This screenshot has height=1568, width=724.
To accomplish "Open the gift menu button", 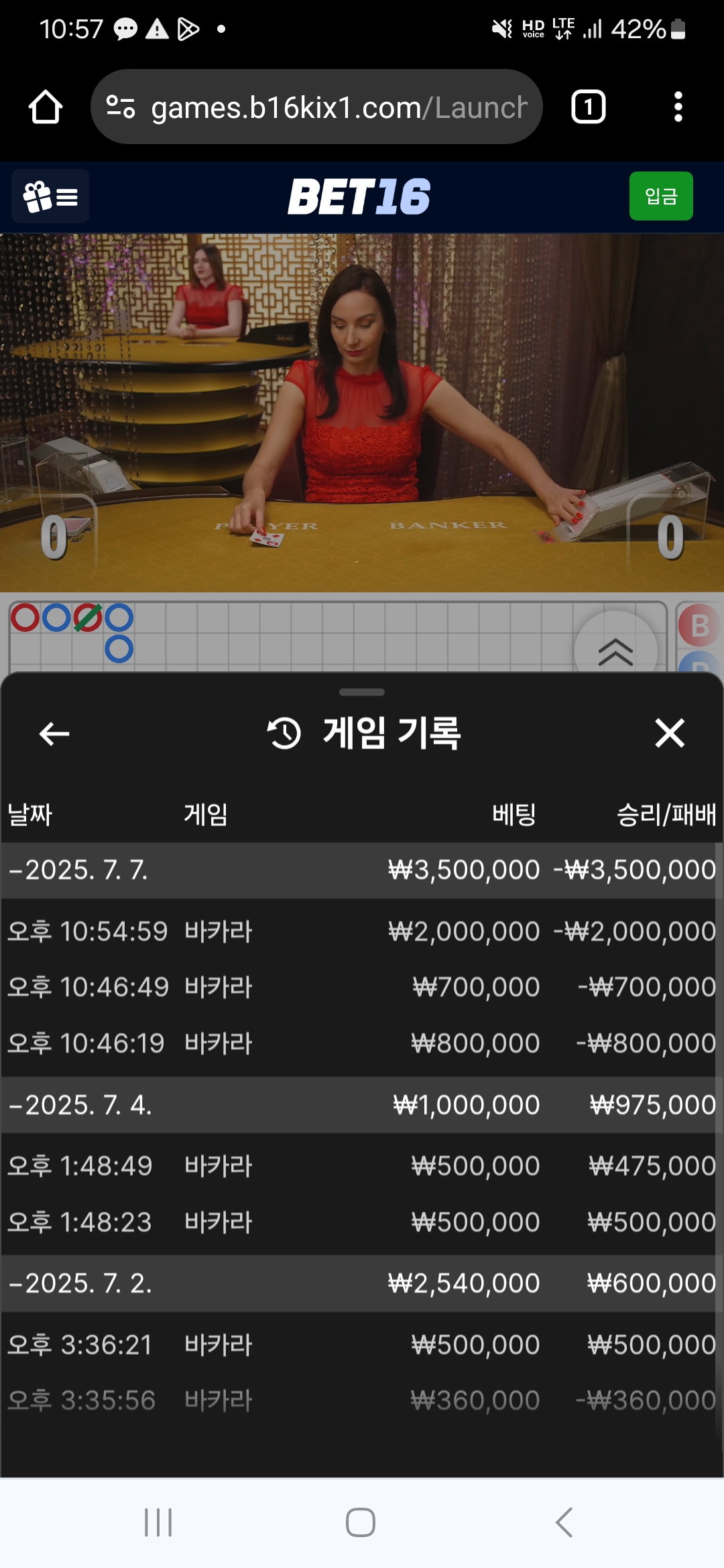I will click(50, 196).
